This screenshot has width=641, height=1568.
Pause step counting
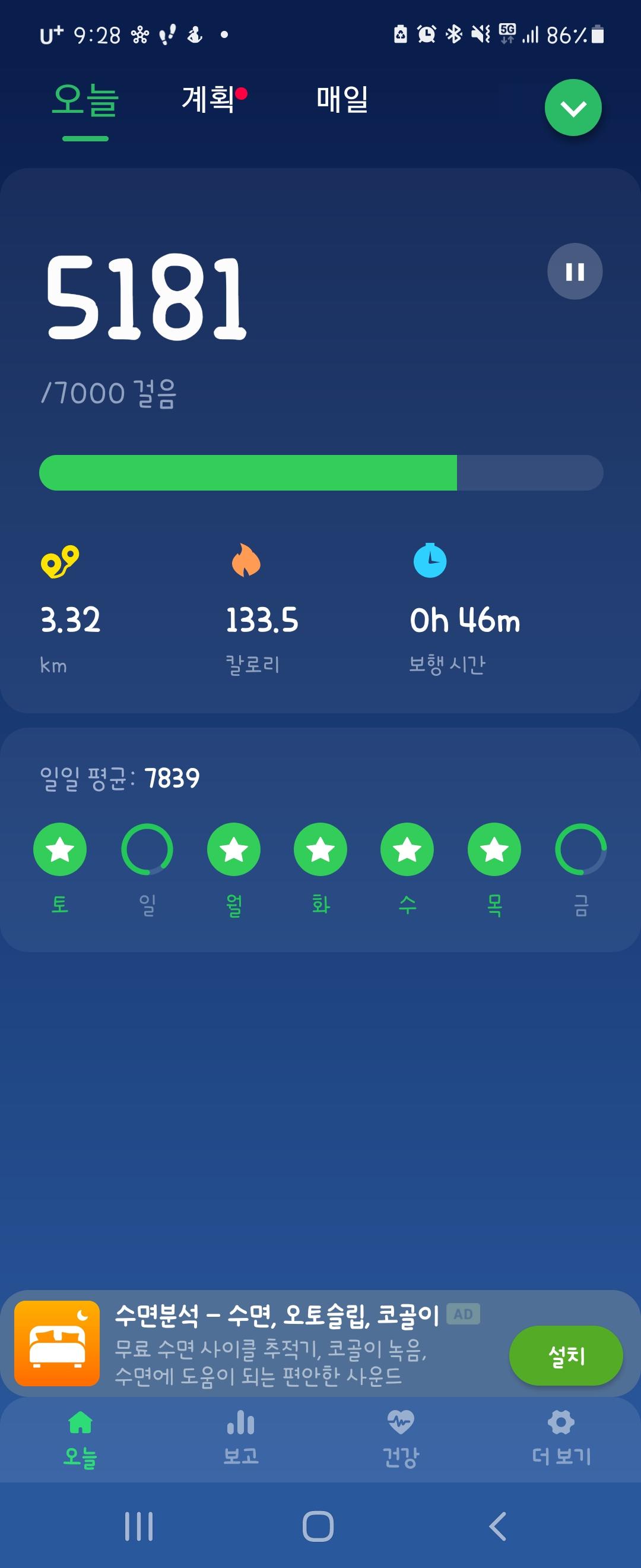(575, 271)
